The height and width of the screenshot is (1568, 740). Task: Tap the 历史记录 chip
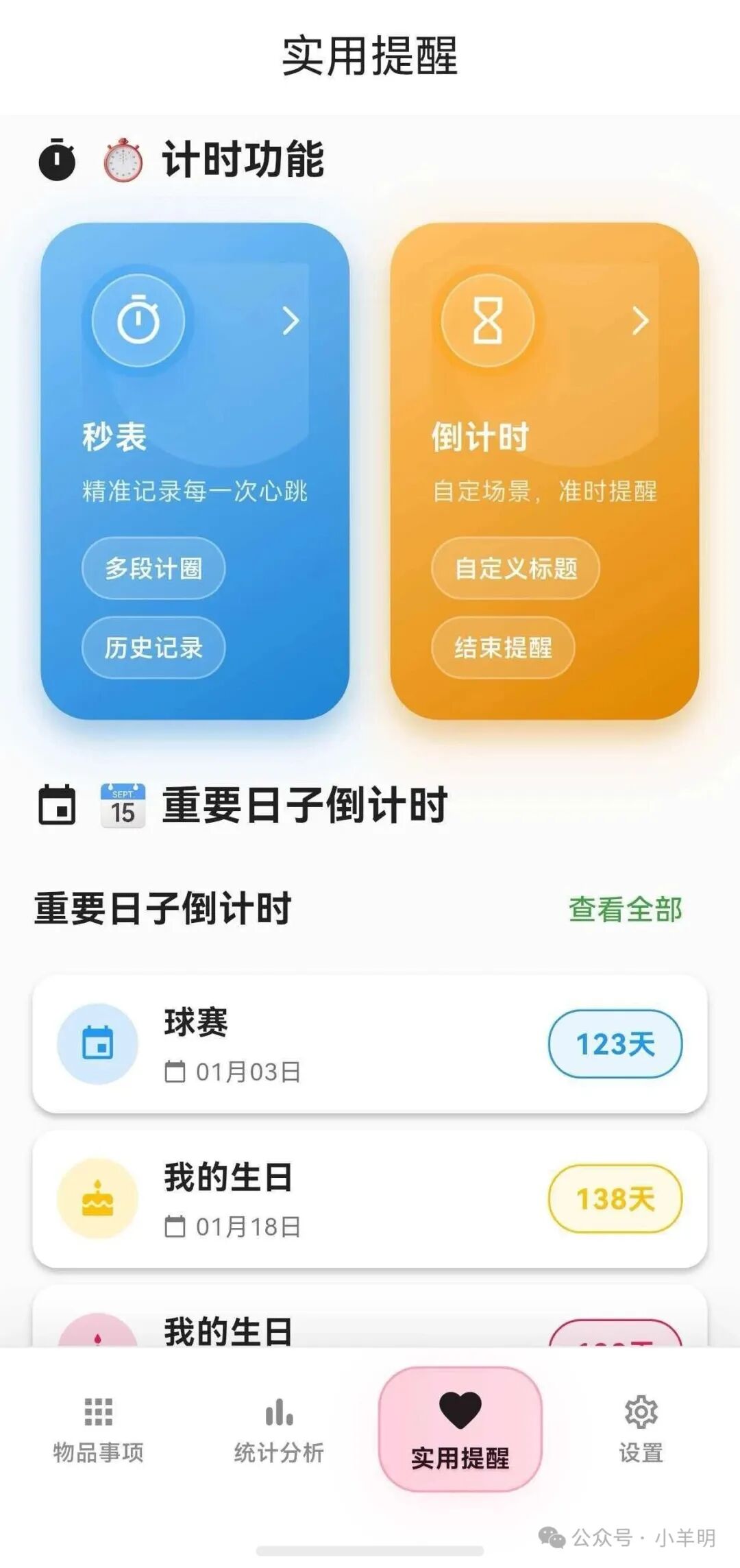[153, 647]
